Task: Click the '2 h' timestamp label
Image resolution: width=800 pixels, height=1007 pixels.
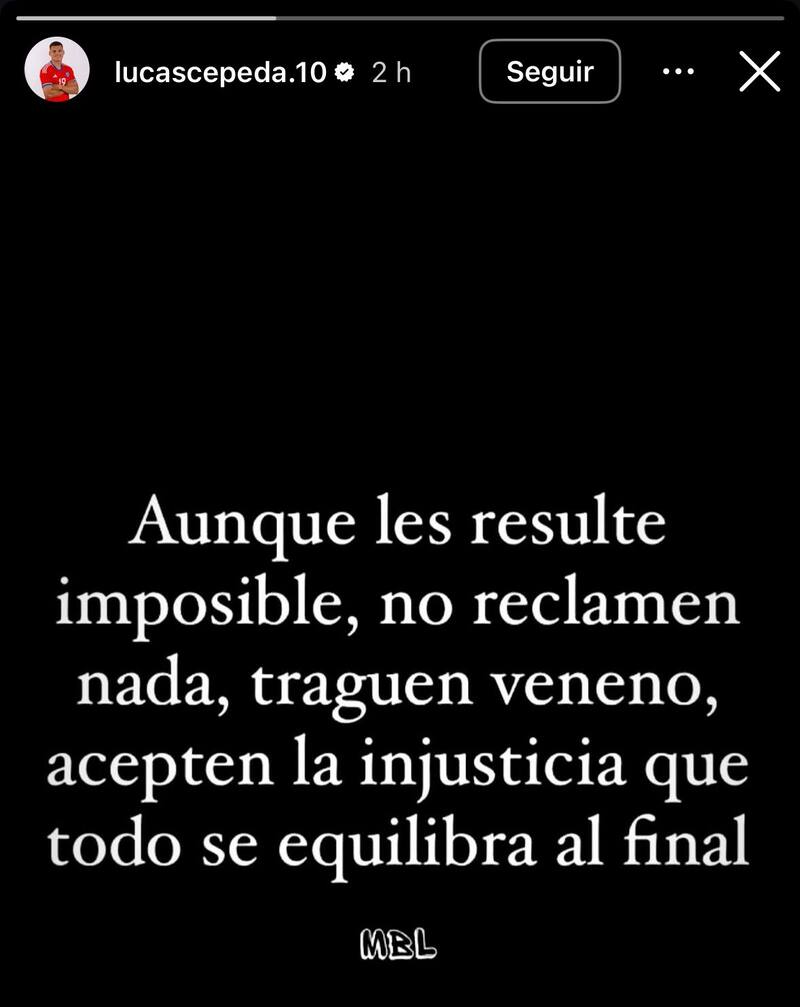Action: click(x=391, y=71)
